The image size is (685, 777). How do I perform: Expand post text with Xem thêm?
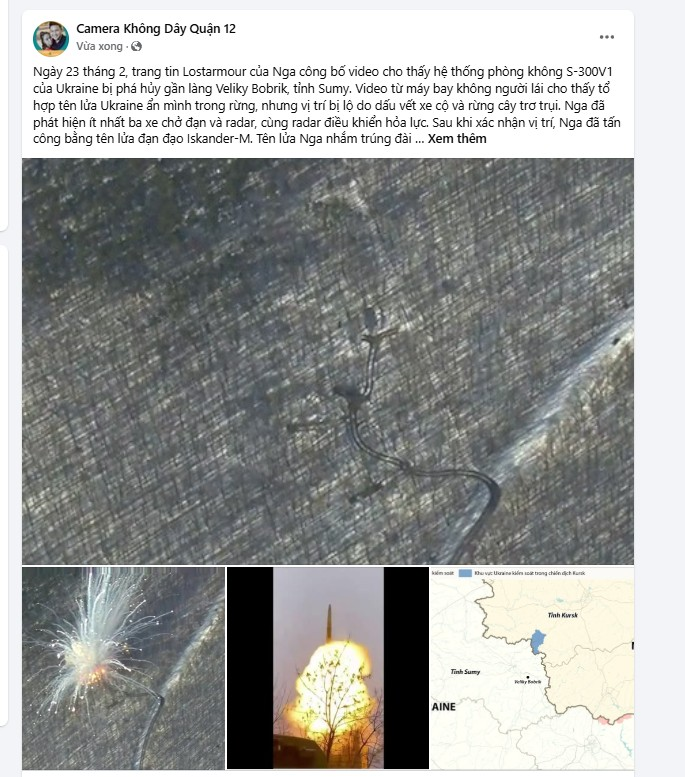point(457,139)
